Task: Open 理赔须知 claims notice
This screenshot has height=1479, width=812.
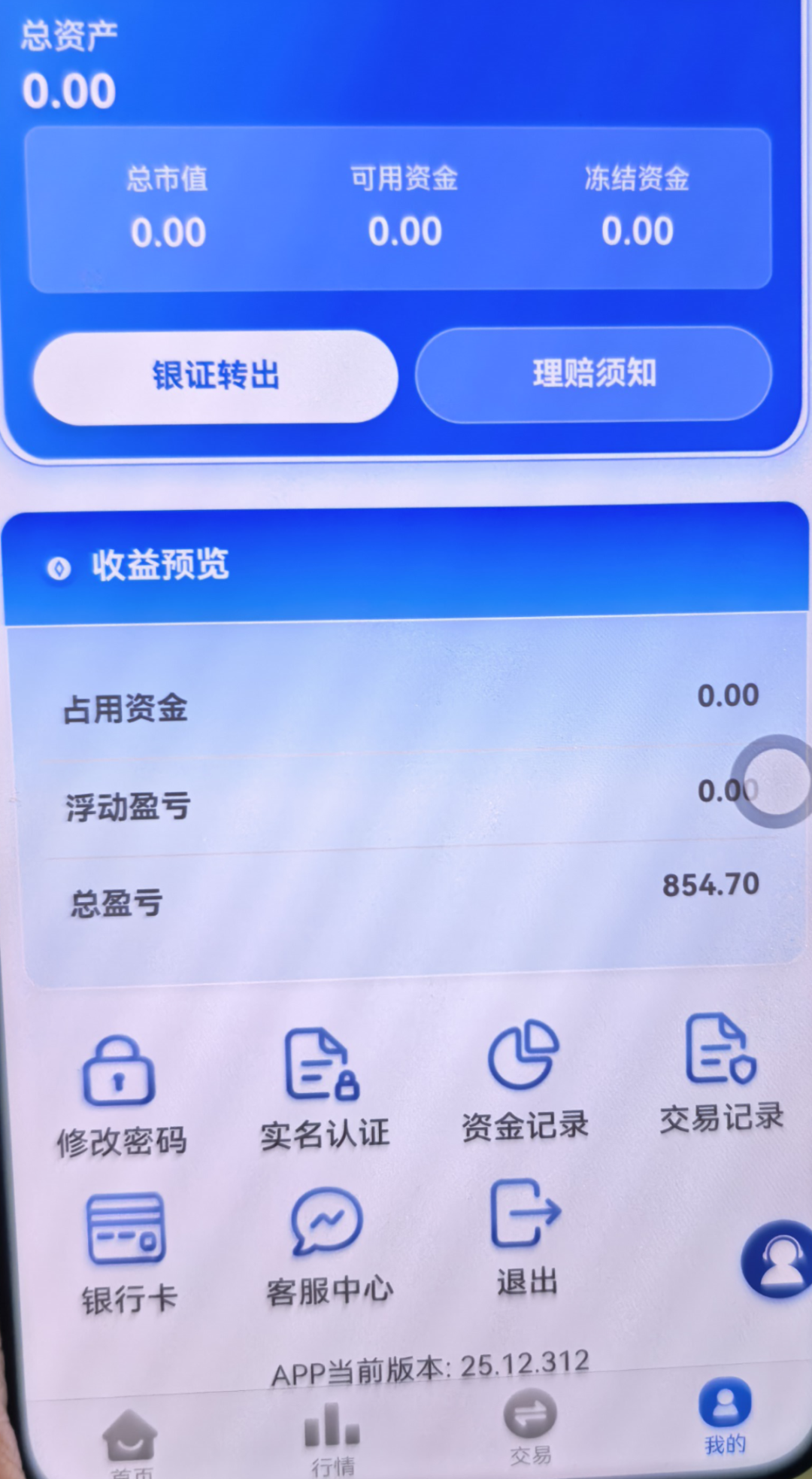Action: point(594,374)
